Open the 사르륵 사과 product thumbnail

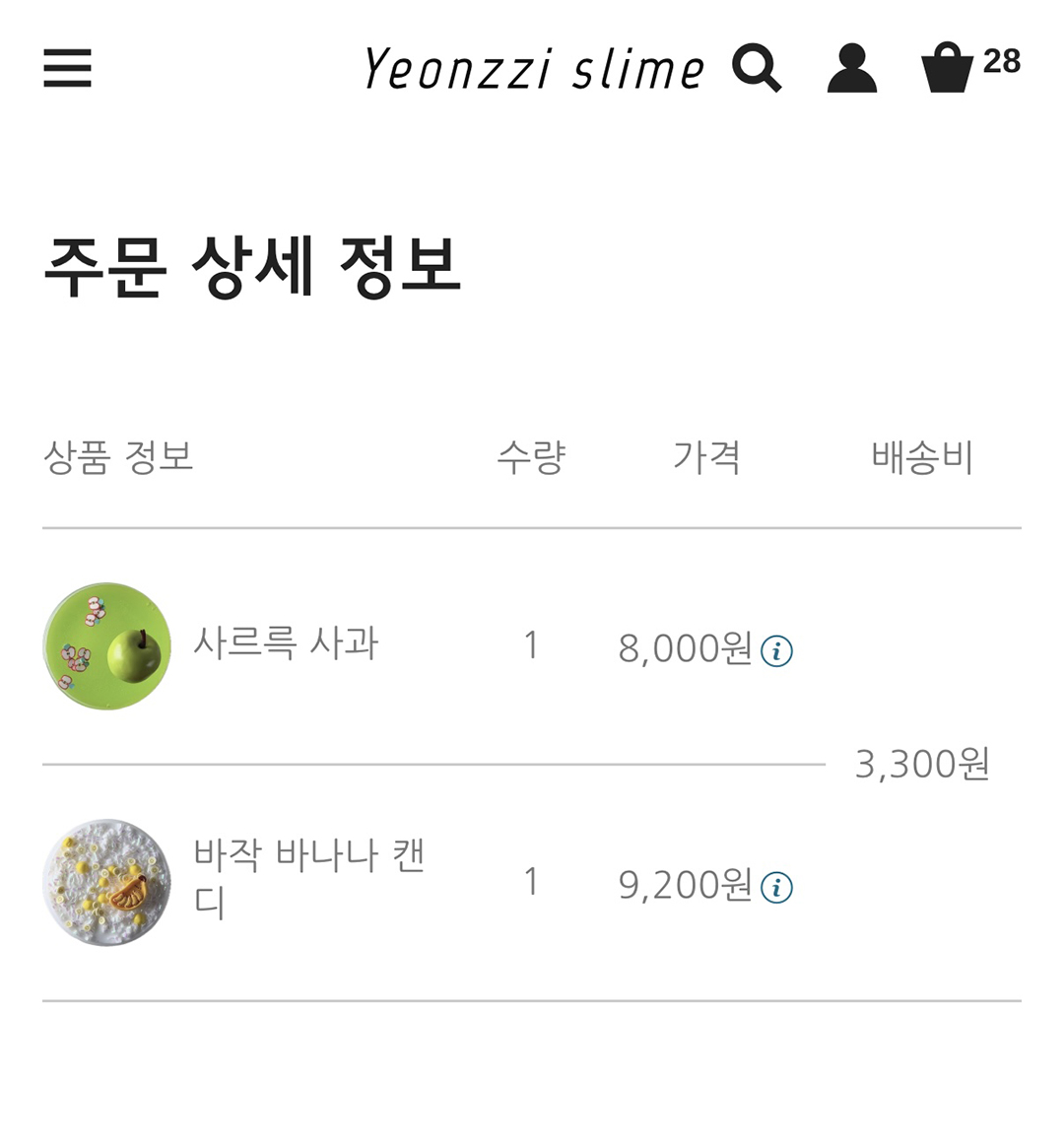pyautogui.click(x=106, y=646)
